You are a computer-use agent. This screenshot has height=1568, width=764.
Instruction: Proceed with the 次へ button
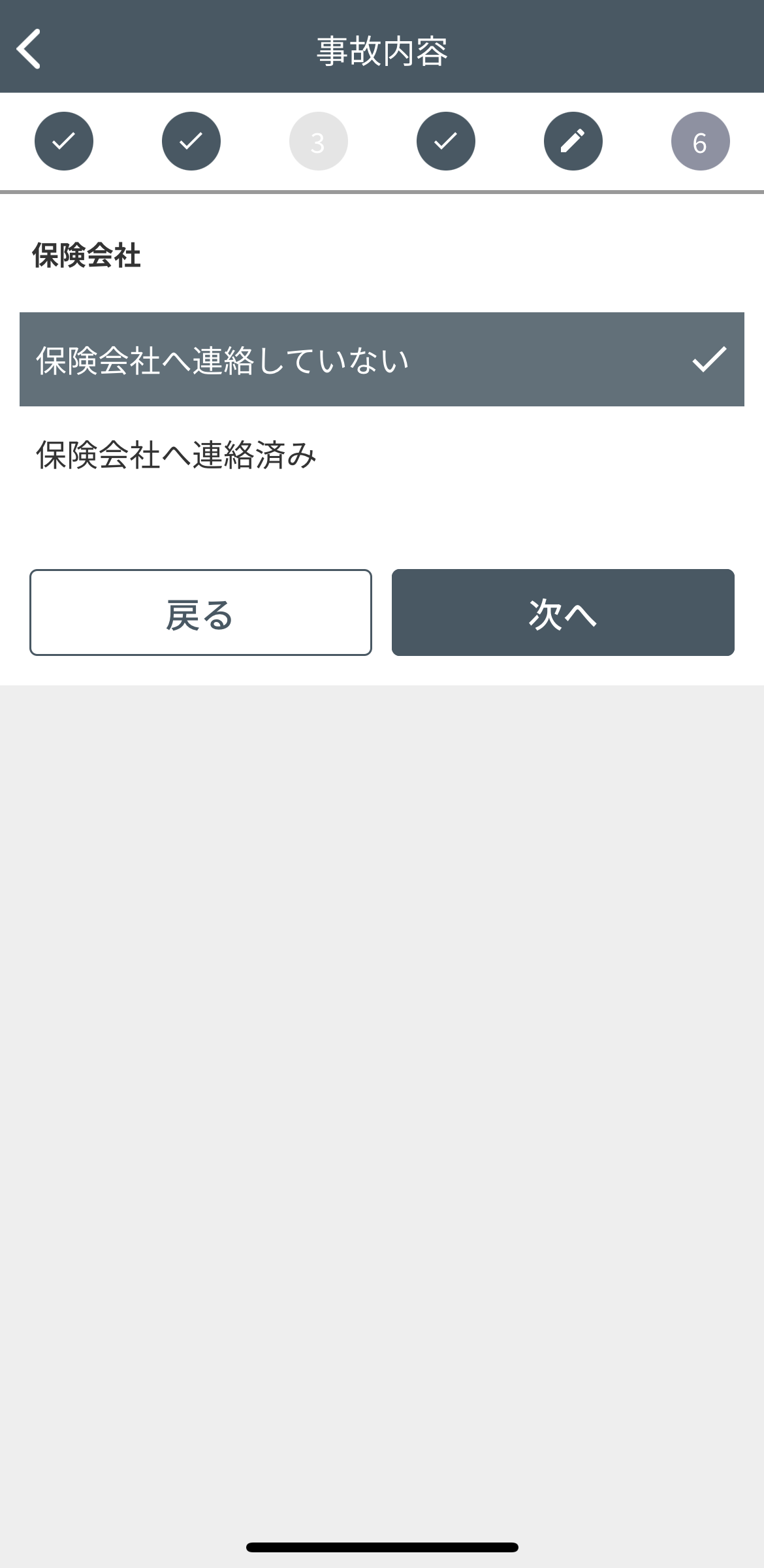(x=563, y=612)
